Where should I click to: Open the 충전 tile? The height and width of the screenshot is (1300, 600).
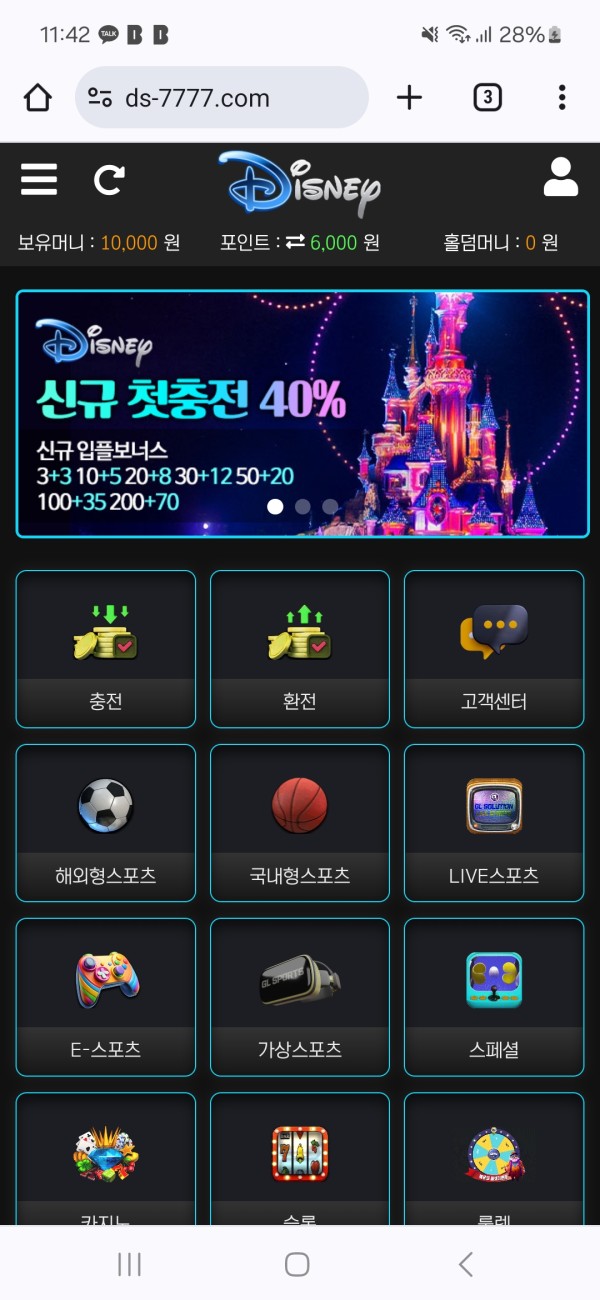[106, 649]
